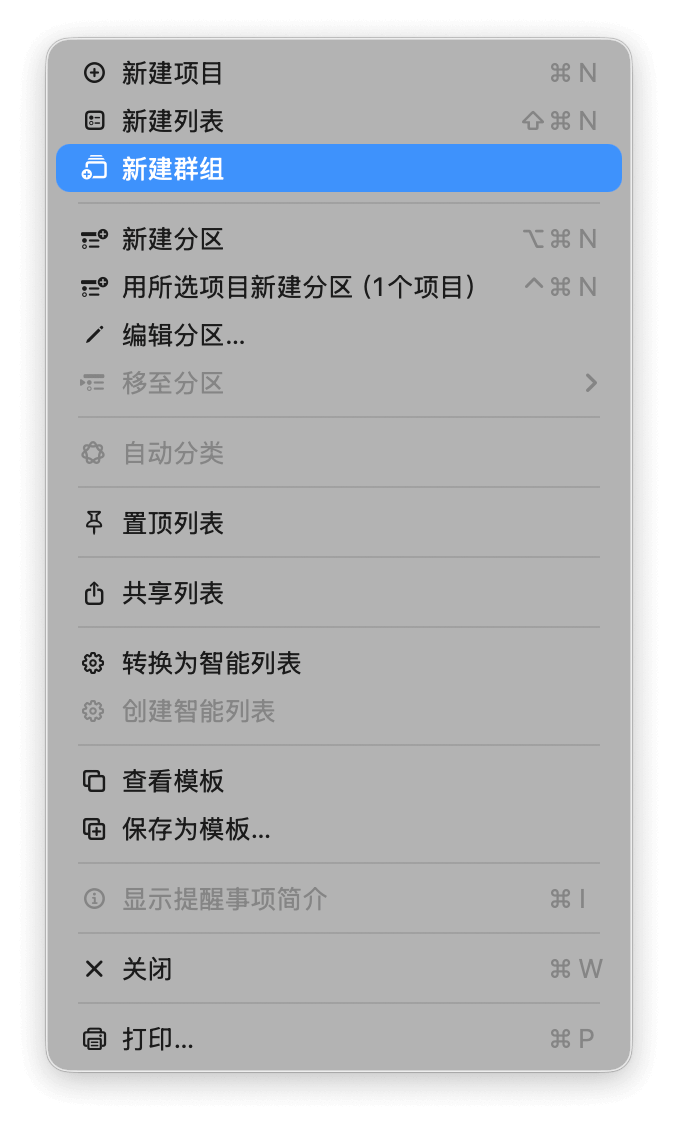The height and width of the screenshot is (1126, 678).
Task: Select 保存为模板… to save a template
Action: coord(196,829)
